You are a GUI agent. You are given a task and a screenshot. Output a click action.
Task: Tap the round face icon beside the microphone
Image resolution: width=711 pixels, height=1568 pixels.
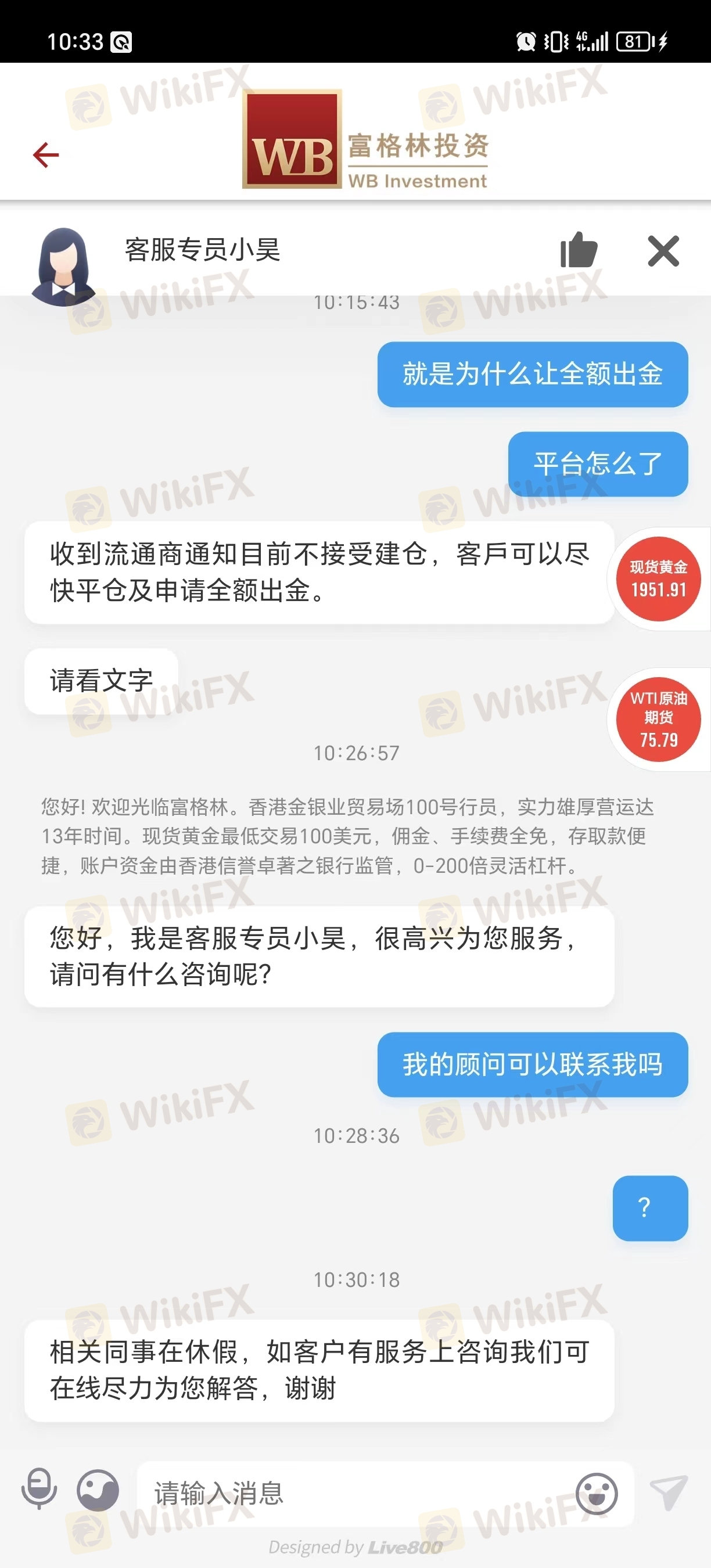pyautogui.click(x=98, y=1490)
